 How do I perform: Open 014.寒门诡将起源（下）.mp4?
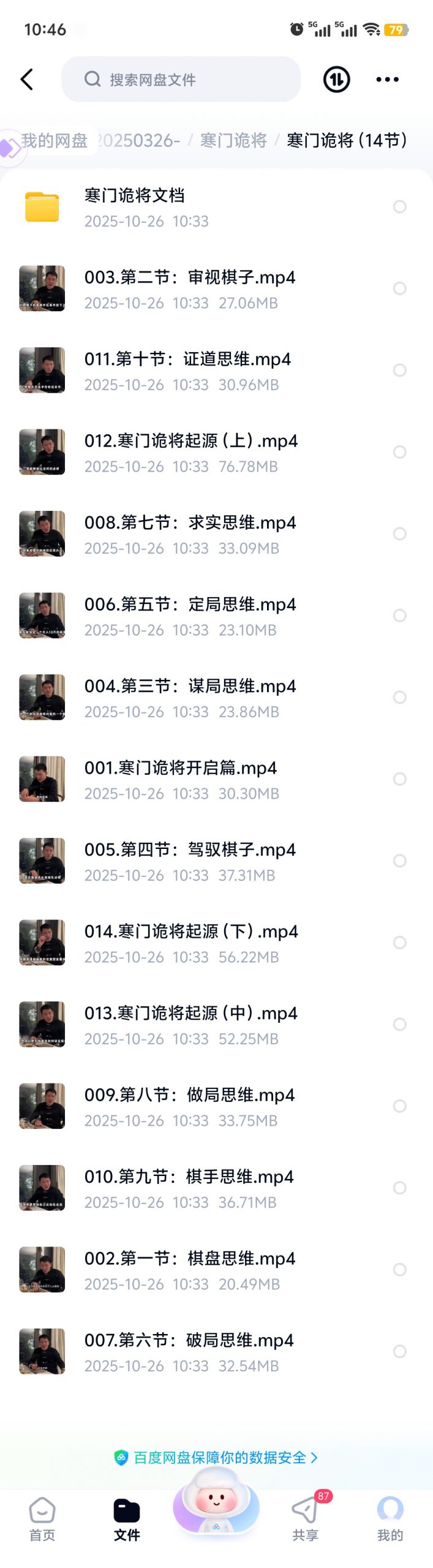click(190, 943)
